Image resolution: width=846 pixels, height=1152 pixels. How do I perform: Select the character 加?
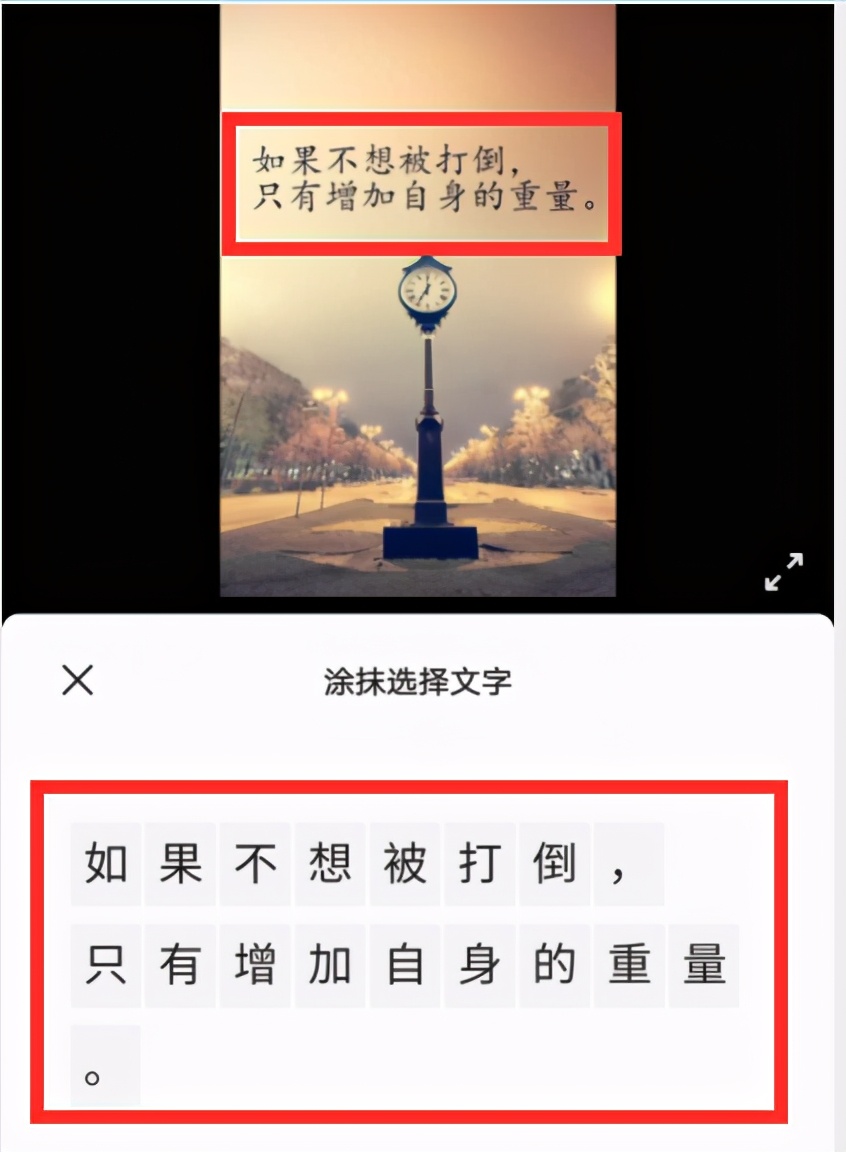[330, 965]
